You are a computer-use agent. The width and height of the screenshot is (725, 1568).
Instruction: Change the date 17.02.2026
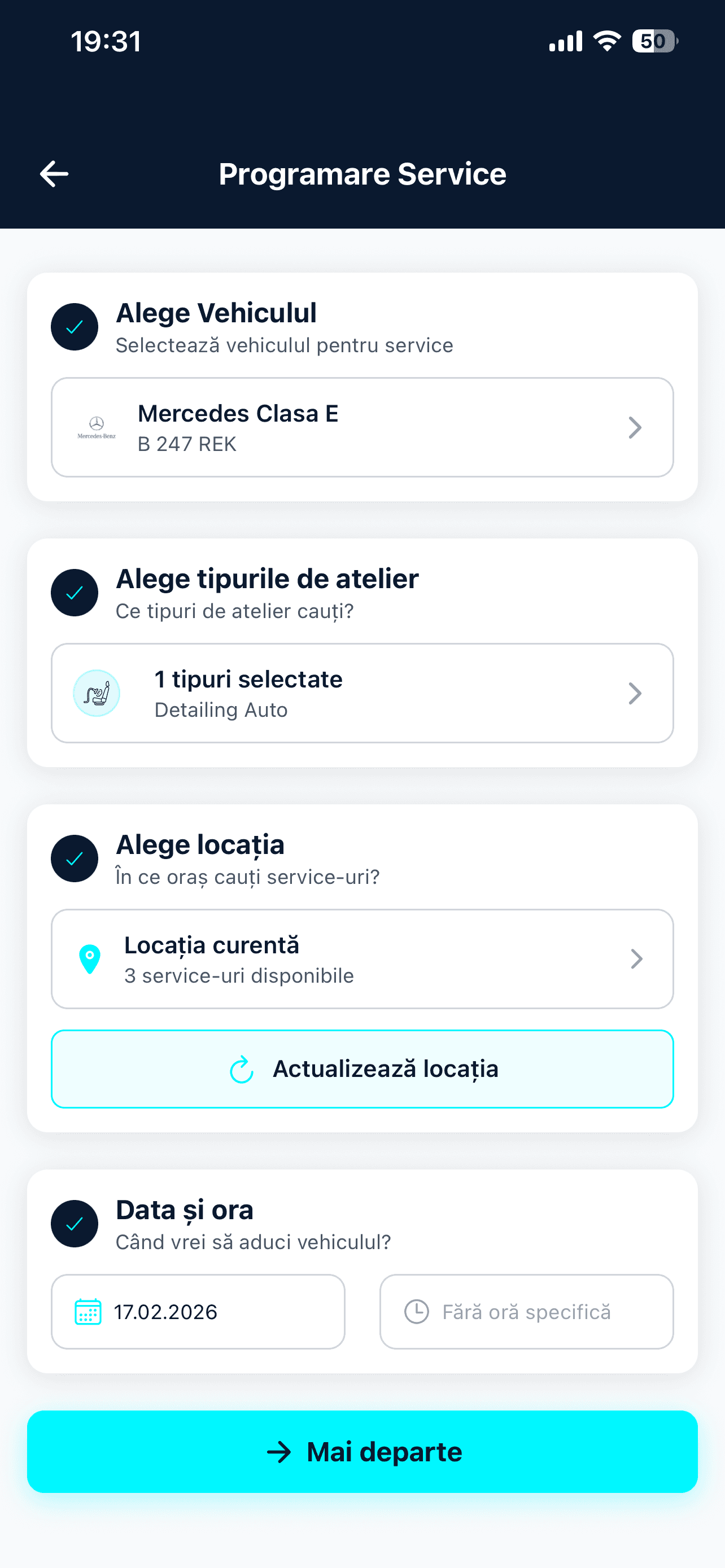pyautogui.click(x=198, y=1312)
